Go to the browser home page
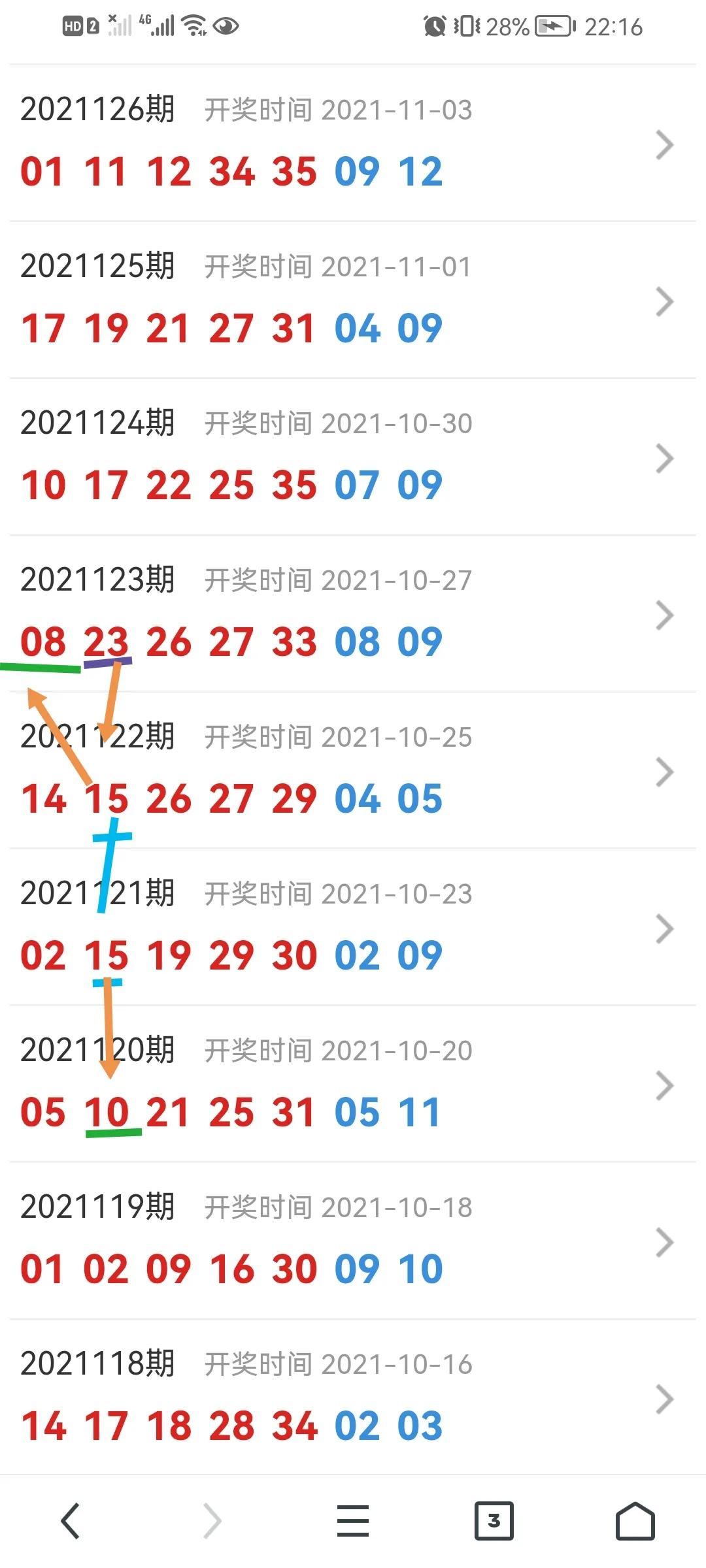The width and height of the screenshot is (706, 1568). point(635,1521)
